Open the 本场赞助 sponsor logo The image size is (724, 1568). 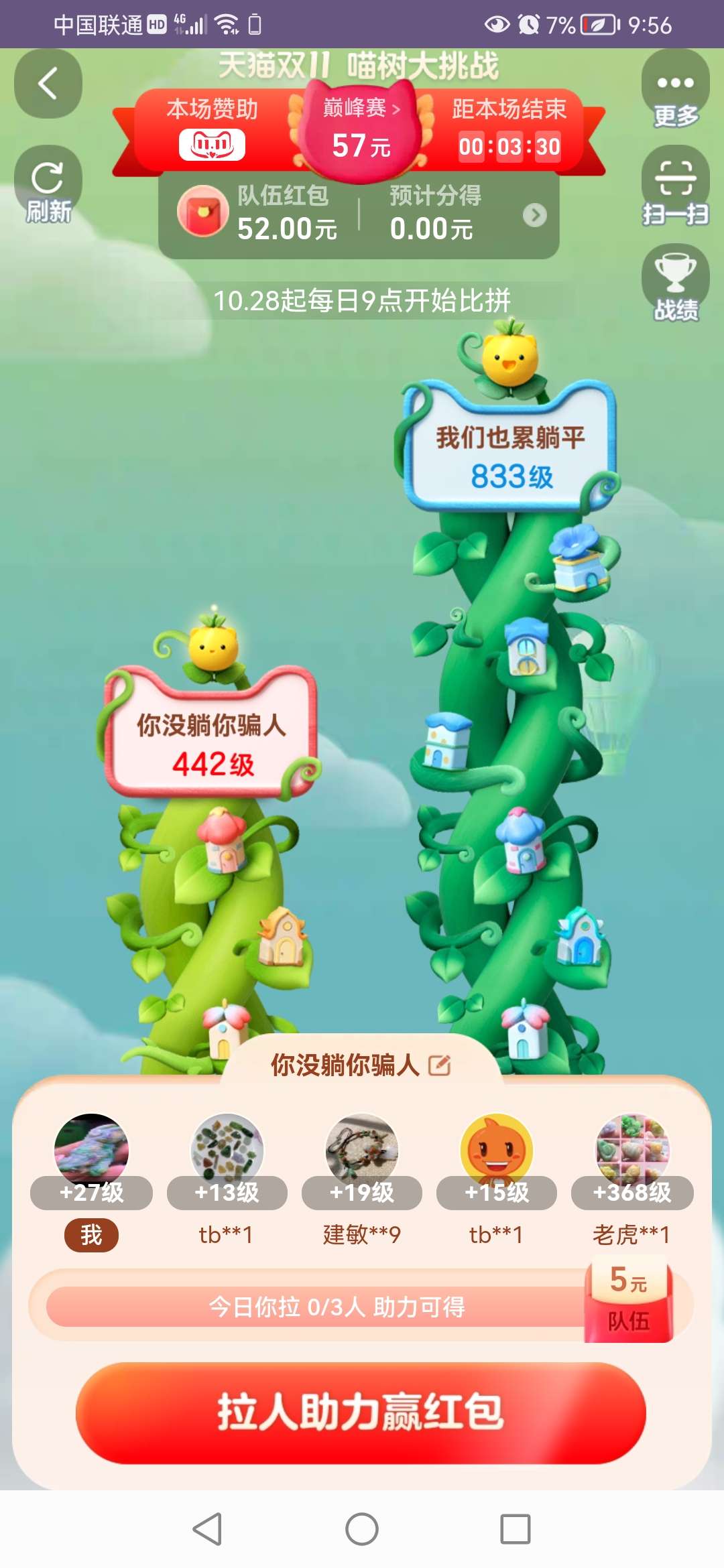pos(212,145)
